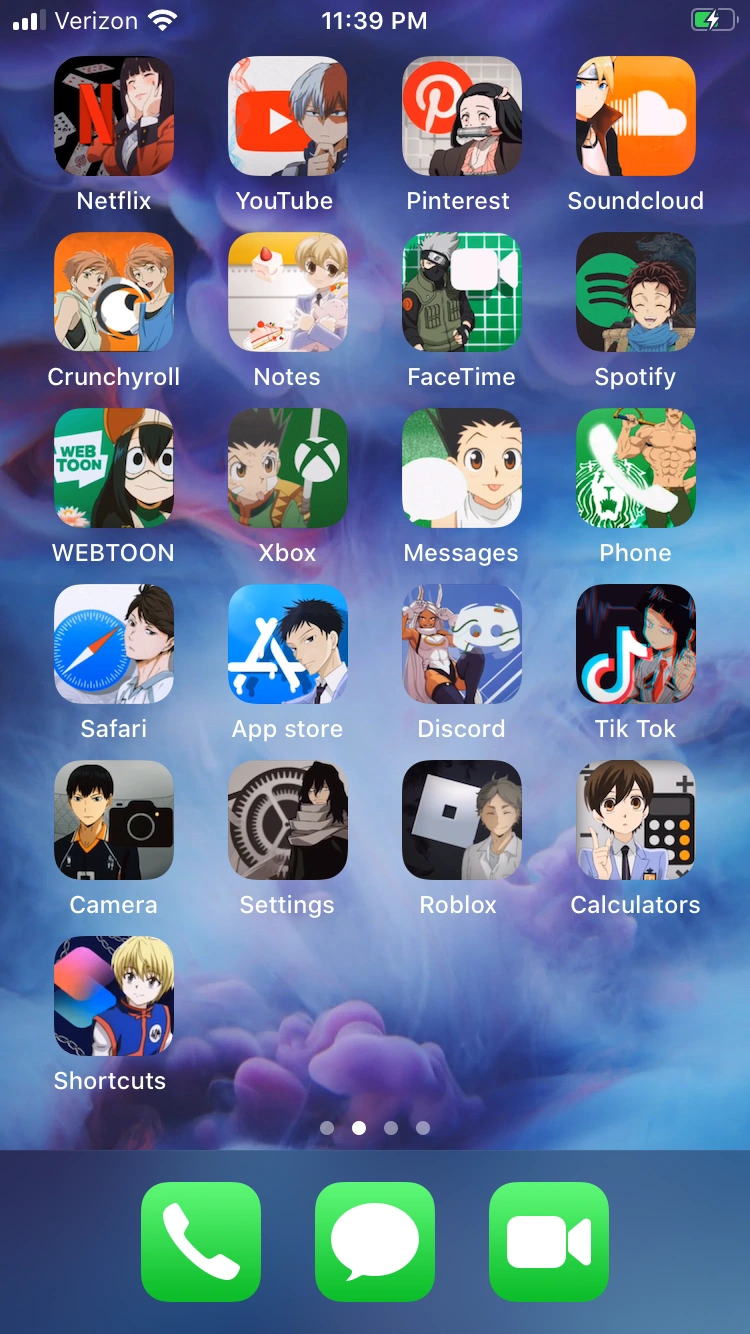The width and height of the screenshot is (750, 1334).
Task: Open the Shortcuts app
Action: click(113, 995)
